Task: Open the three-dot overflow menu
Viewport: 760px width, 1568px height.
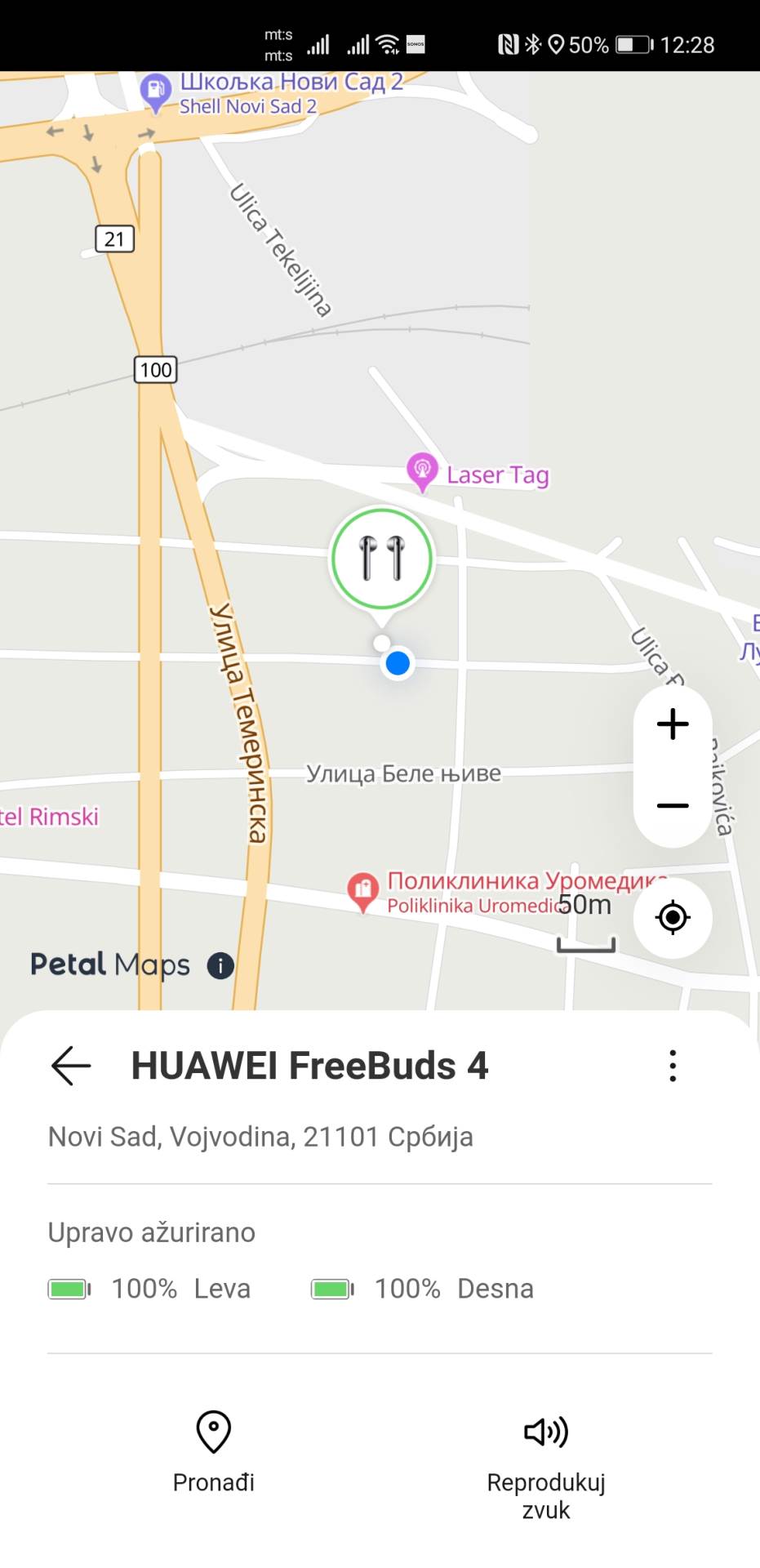Action: pos(671,1065)
